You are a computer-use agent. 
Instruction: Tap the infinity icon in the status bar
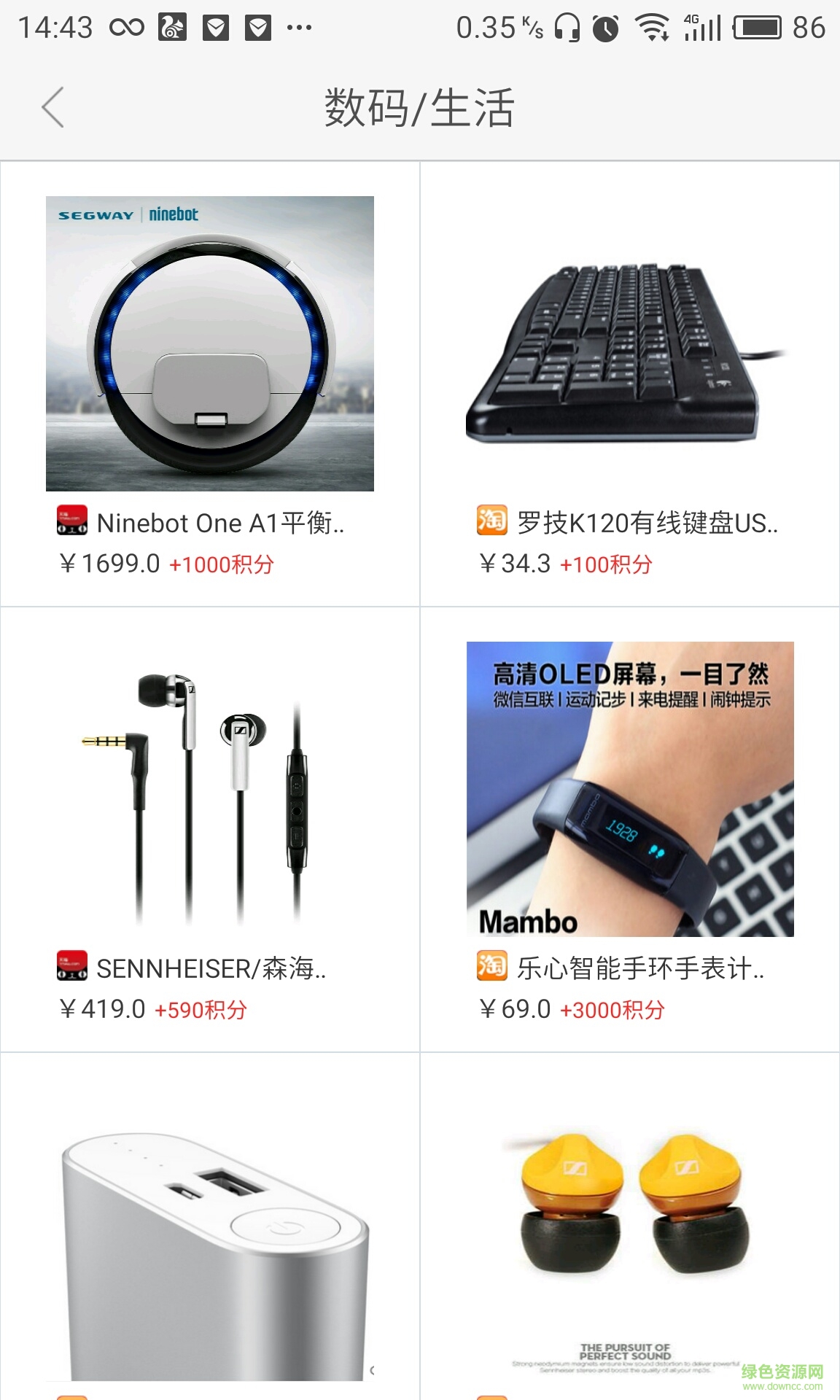[125, 28]
